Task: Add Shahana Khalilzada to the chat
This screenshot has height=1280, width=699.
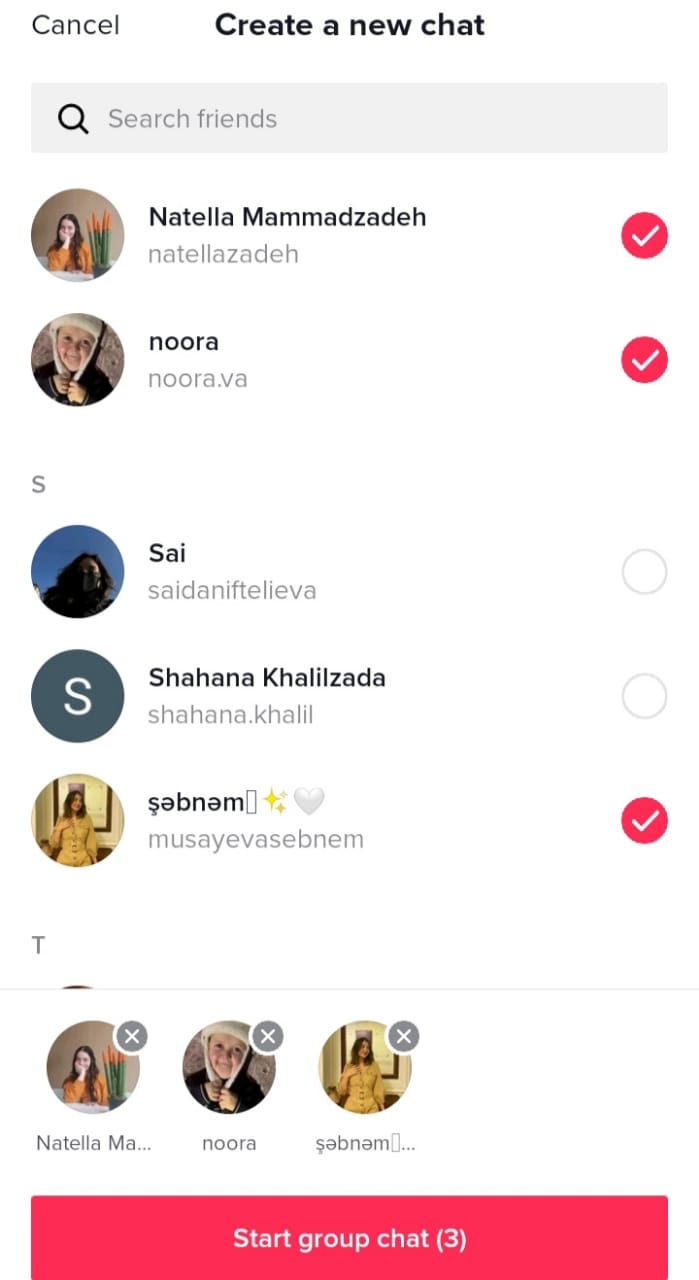Action: (x=644, y=696)
